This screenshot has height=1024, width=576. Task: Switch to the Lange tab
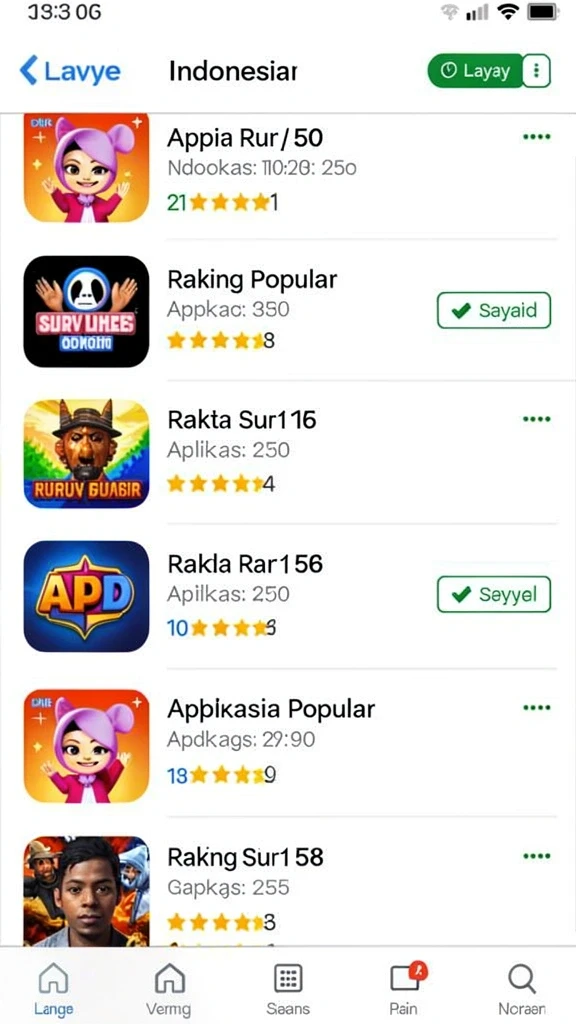pyautogui.click(x=54, y=988)
